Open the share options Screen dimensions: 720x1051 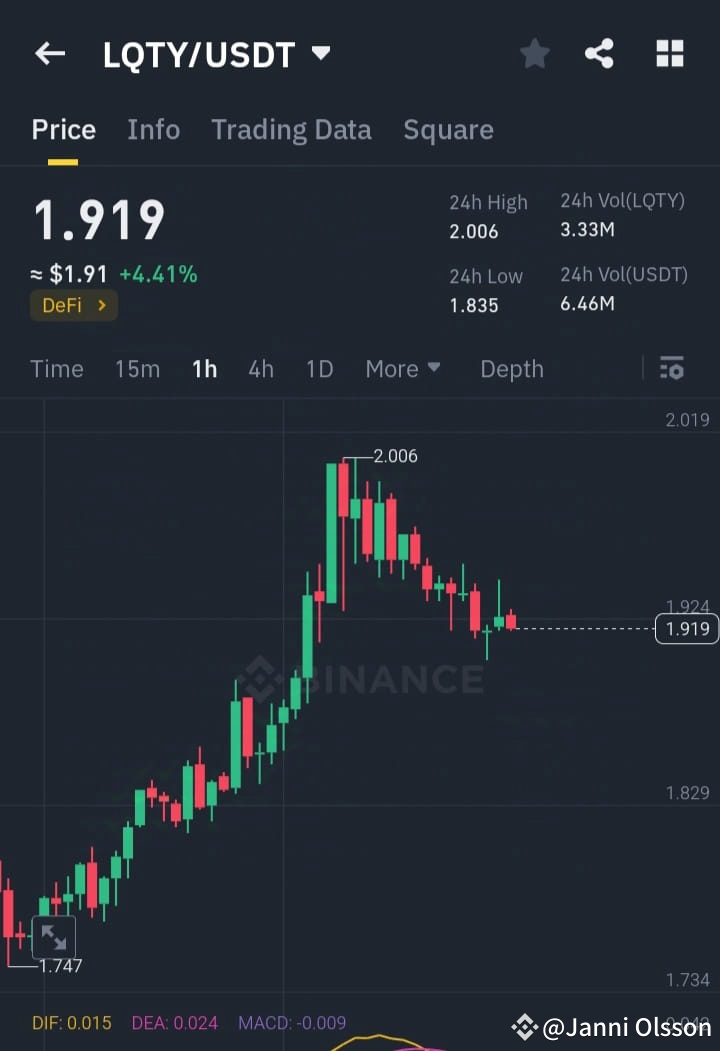[x=599, y=53]
